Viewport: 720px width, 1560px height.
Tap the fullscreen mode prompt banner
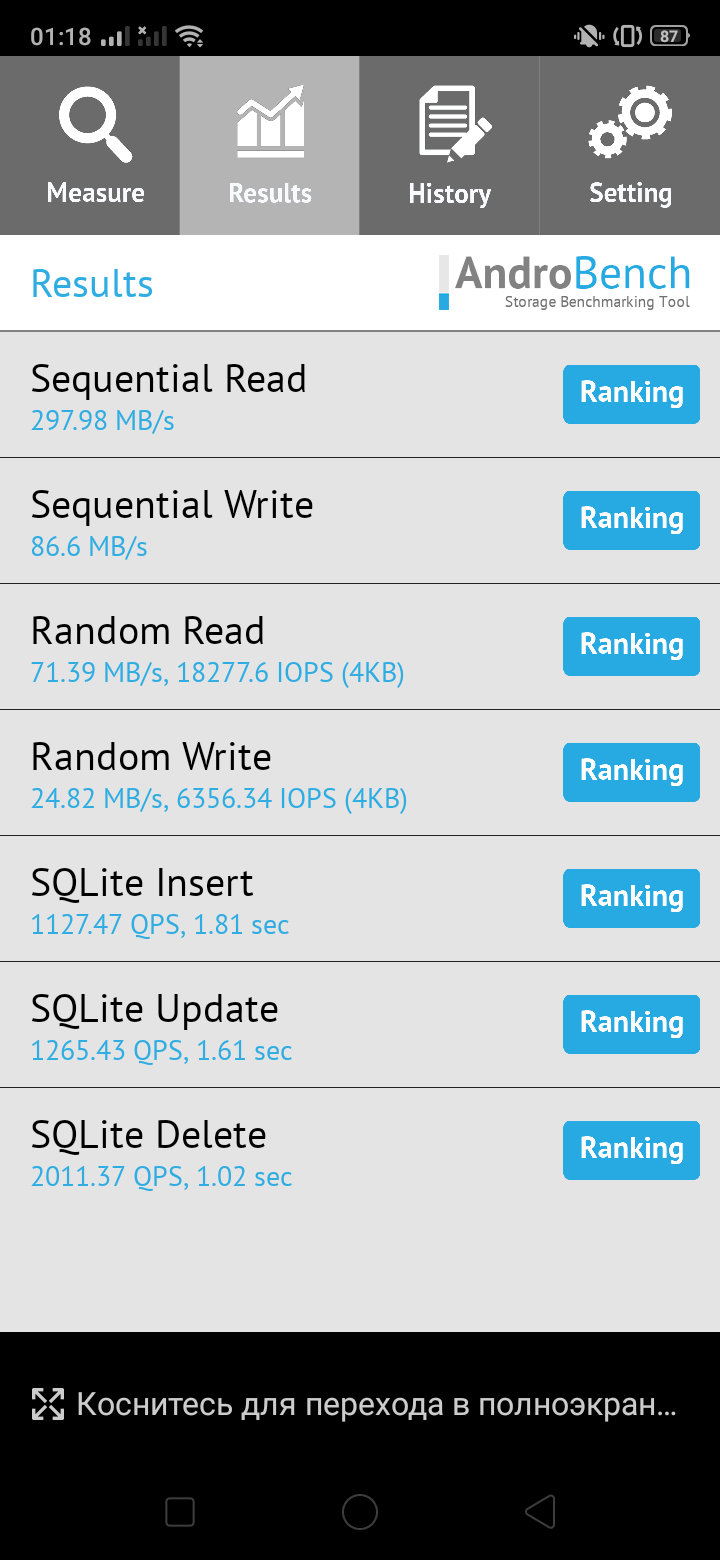tap(360, 1404)
